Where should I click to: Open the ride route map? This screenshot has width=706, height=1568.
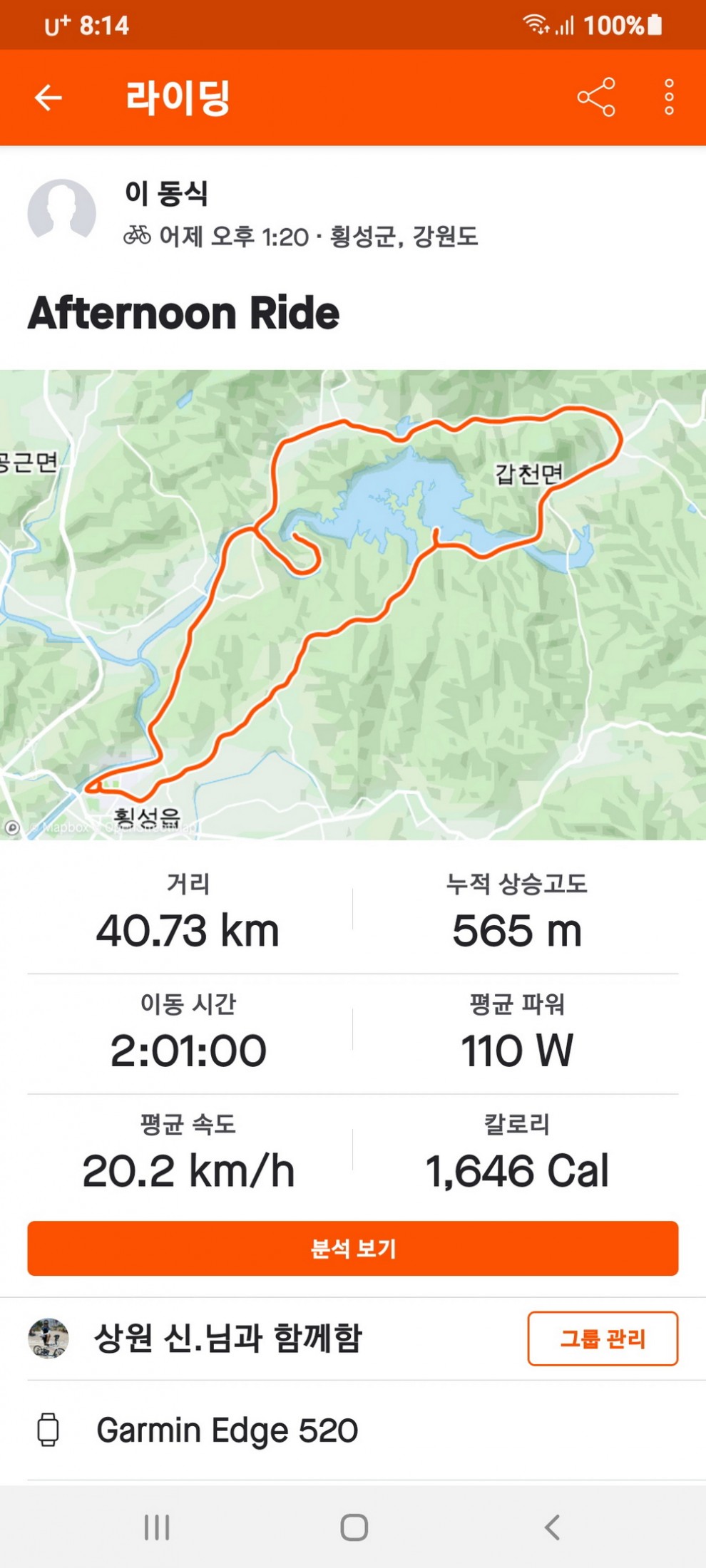(x=353, y=604)
